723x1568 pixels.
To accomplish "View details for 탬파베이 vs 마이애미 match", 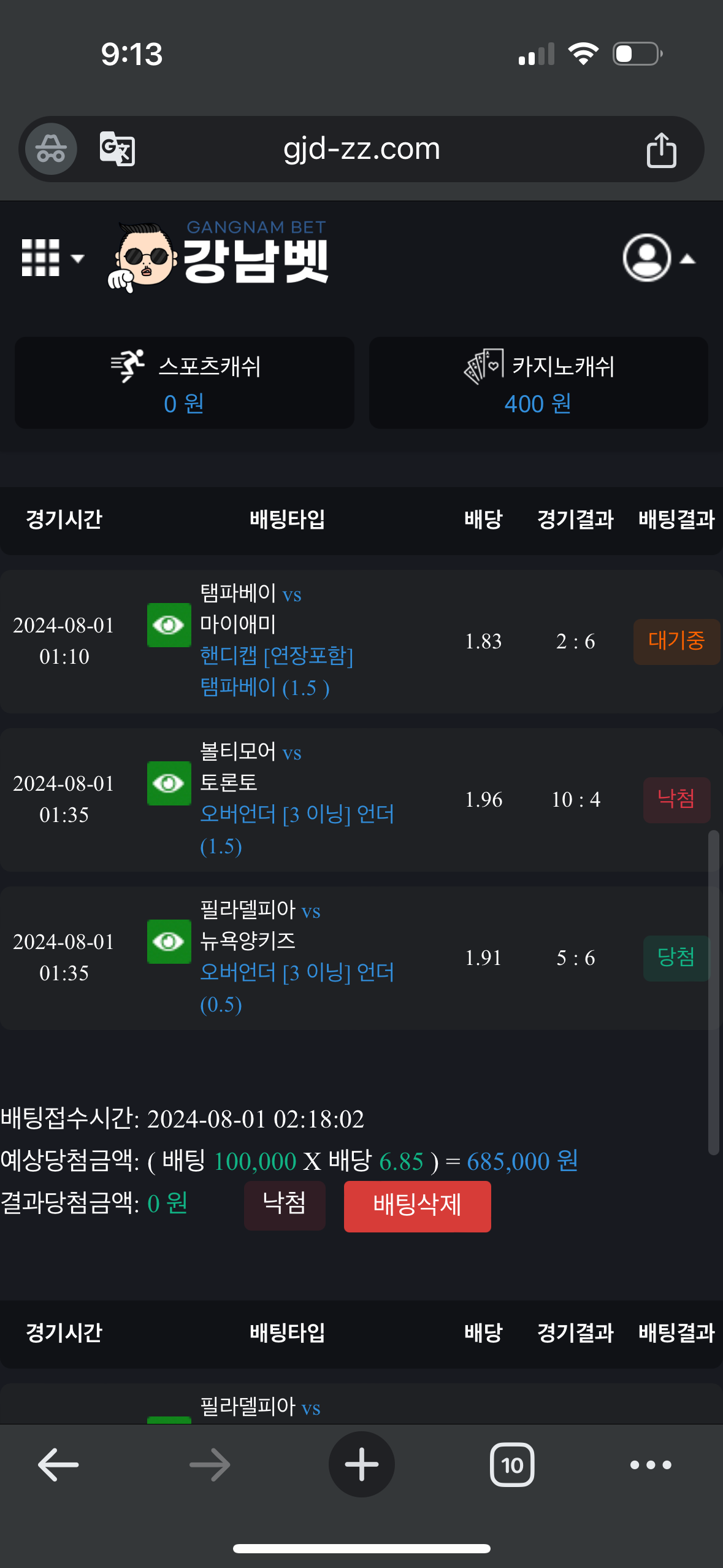I will pos(169,625).
